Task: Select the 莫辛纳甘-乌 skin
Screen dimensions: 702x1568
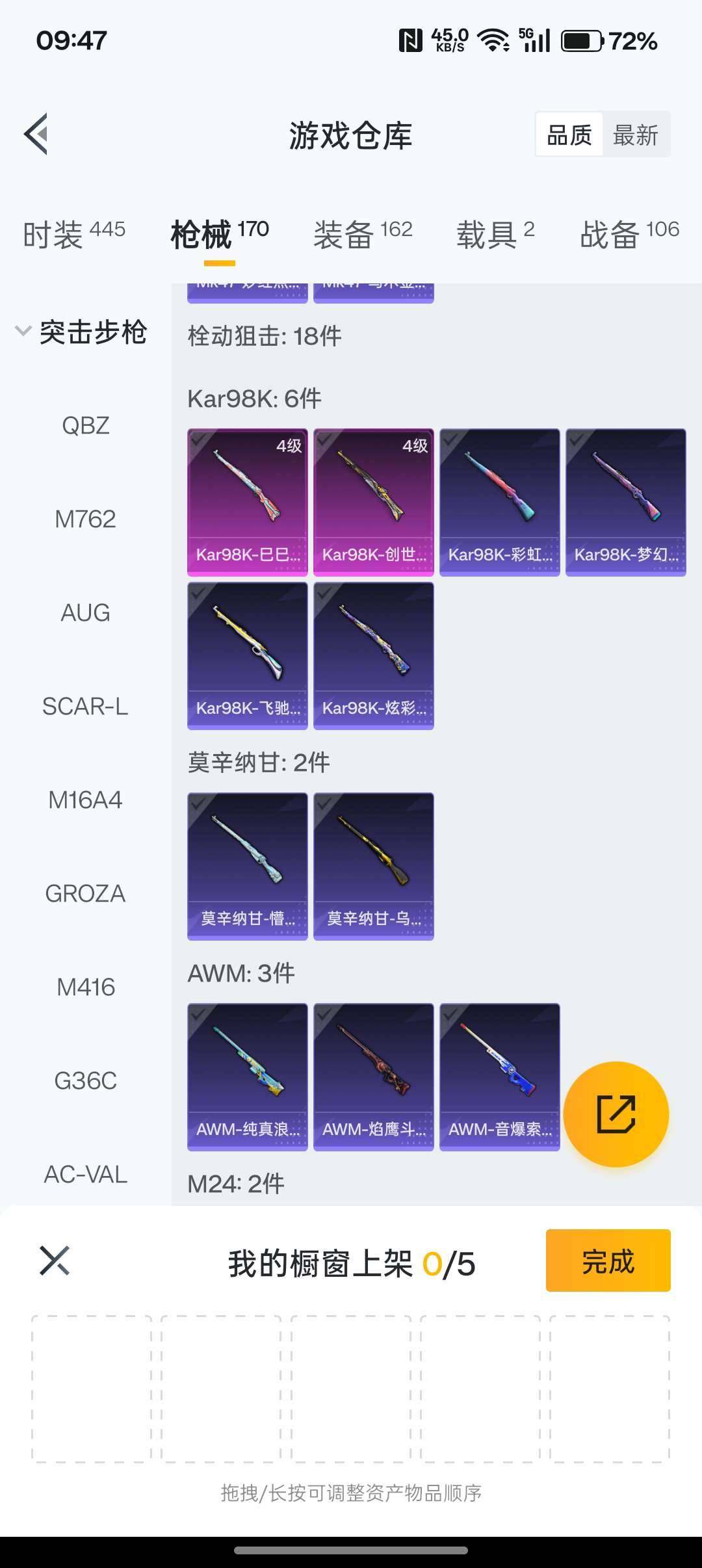Action: click(x=374, y=866)
